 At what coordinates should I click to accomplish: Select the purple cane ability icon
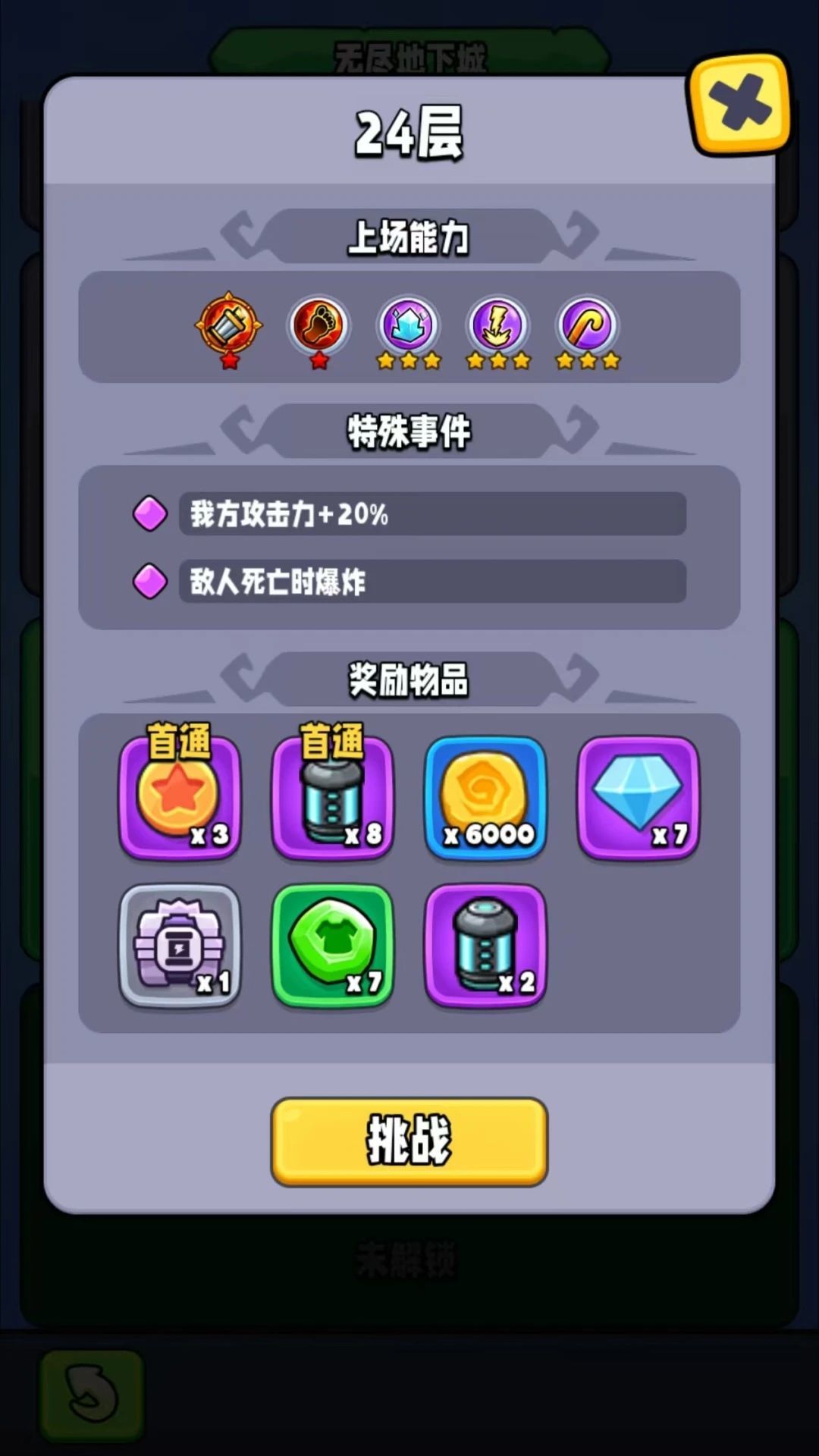point(586,326)
